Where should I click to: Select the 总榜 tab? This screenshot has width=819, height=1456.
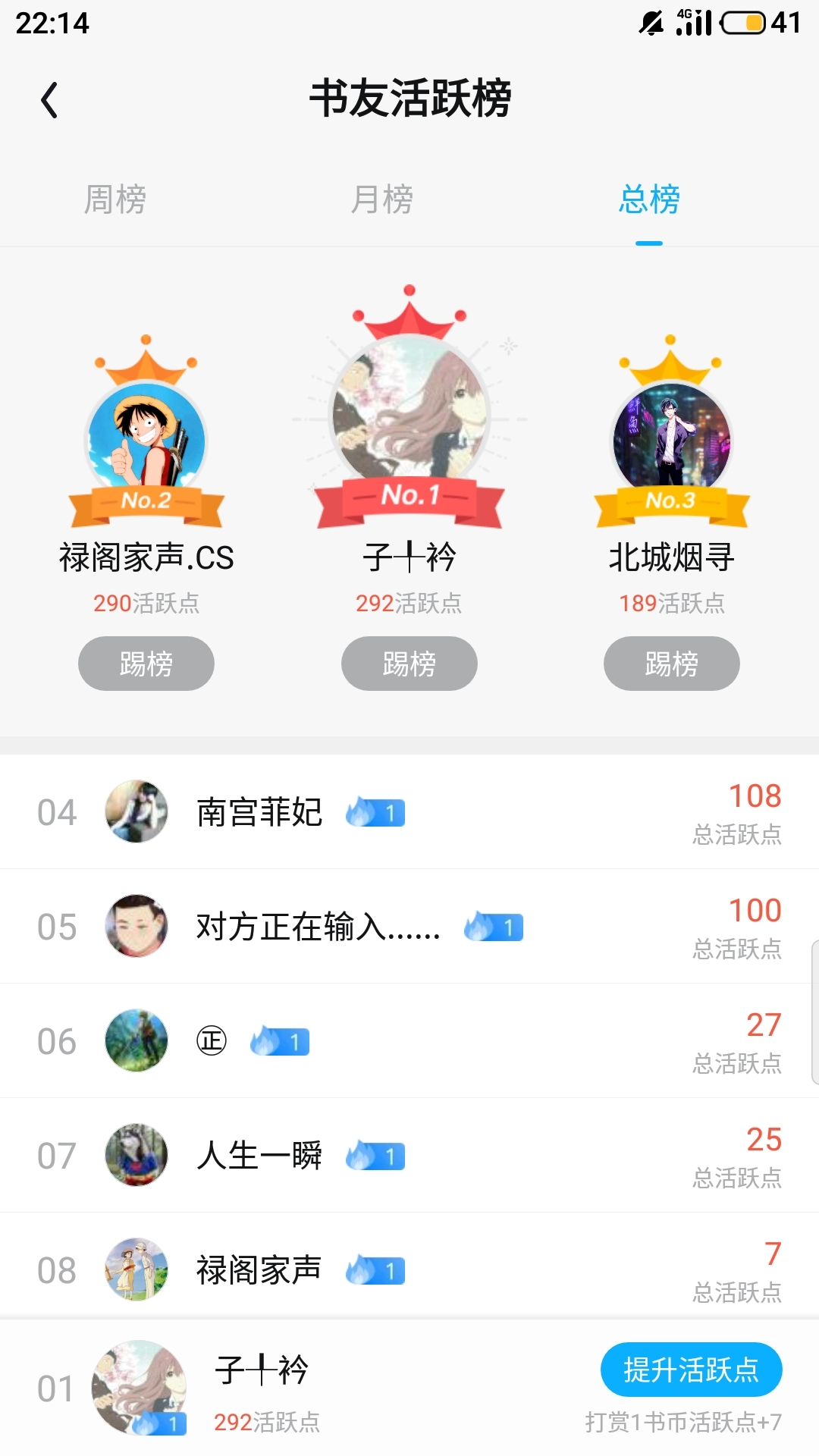[649, 200]
